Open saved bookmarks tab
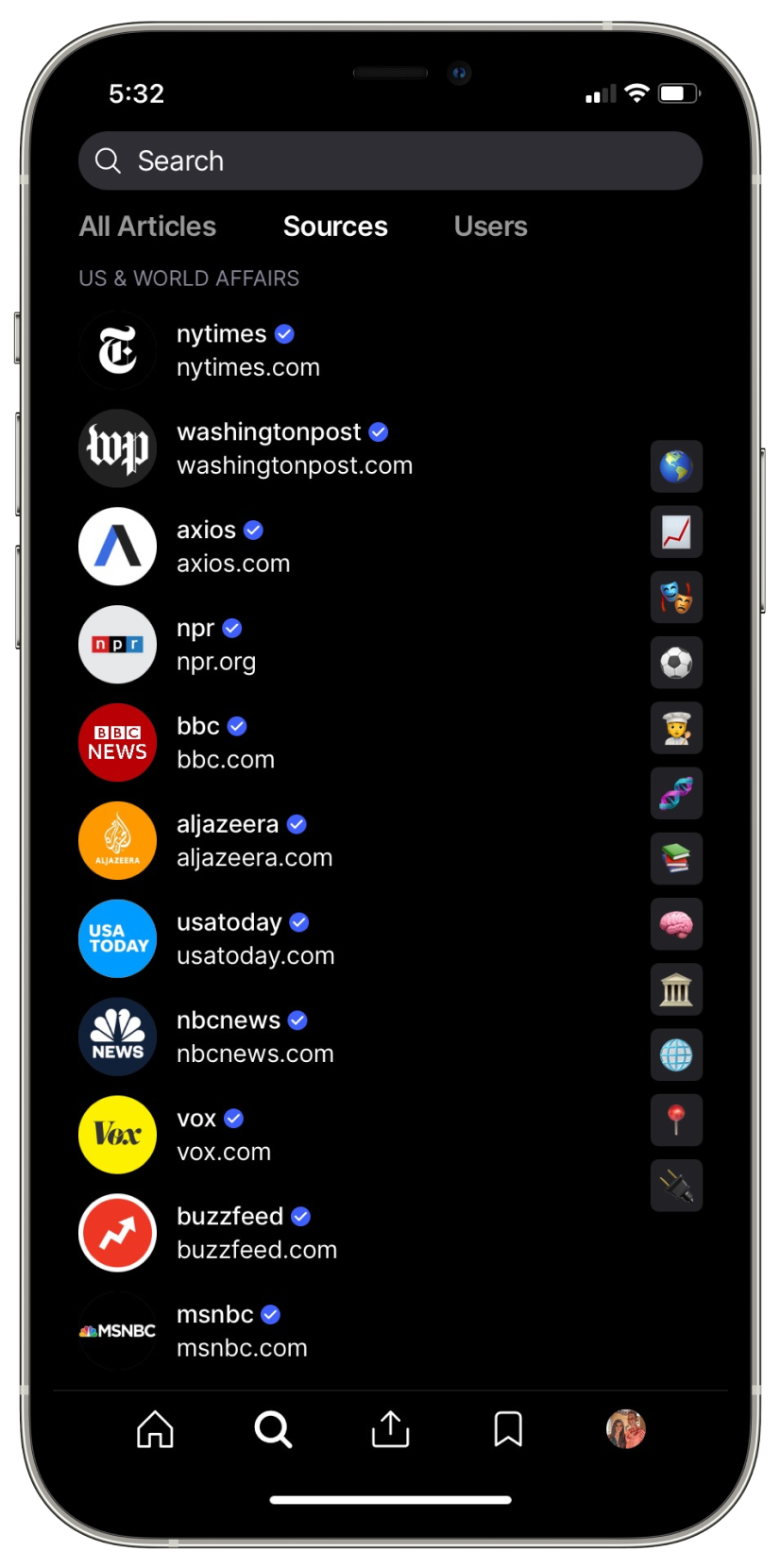Image resolution: width=781 pixels, height=1568 pixels. click(508, 1429)
